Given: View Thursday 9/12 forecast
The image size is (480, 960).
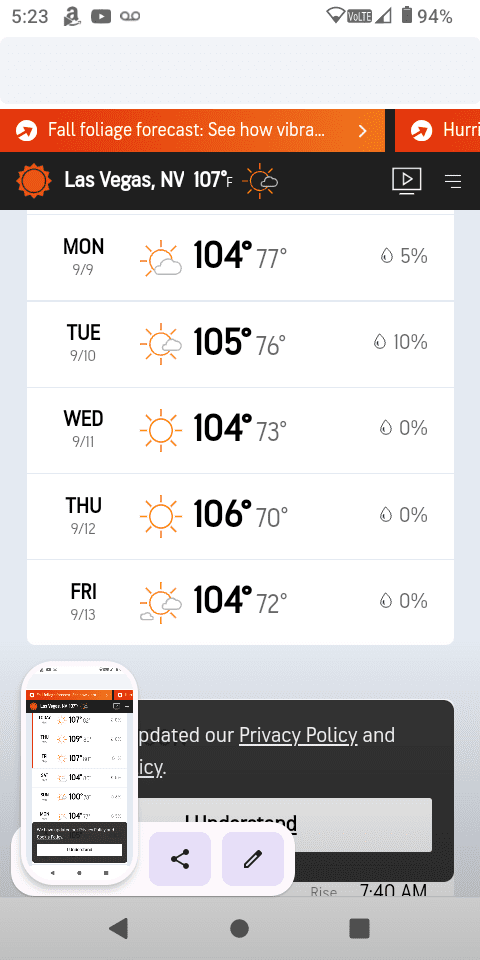Looking at the screenshot, I should pyautogui.click(x=241, y=517).
